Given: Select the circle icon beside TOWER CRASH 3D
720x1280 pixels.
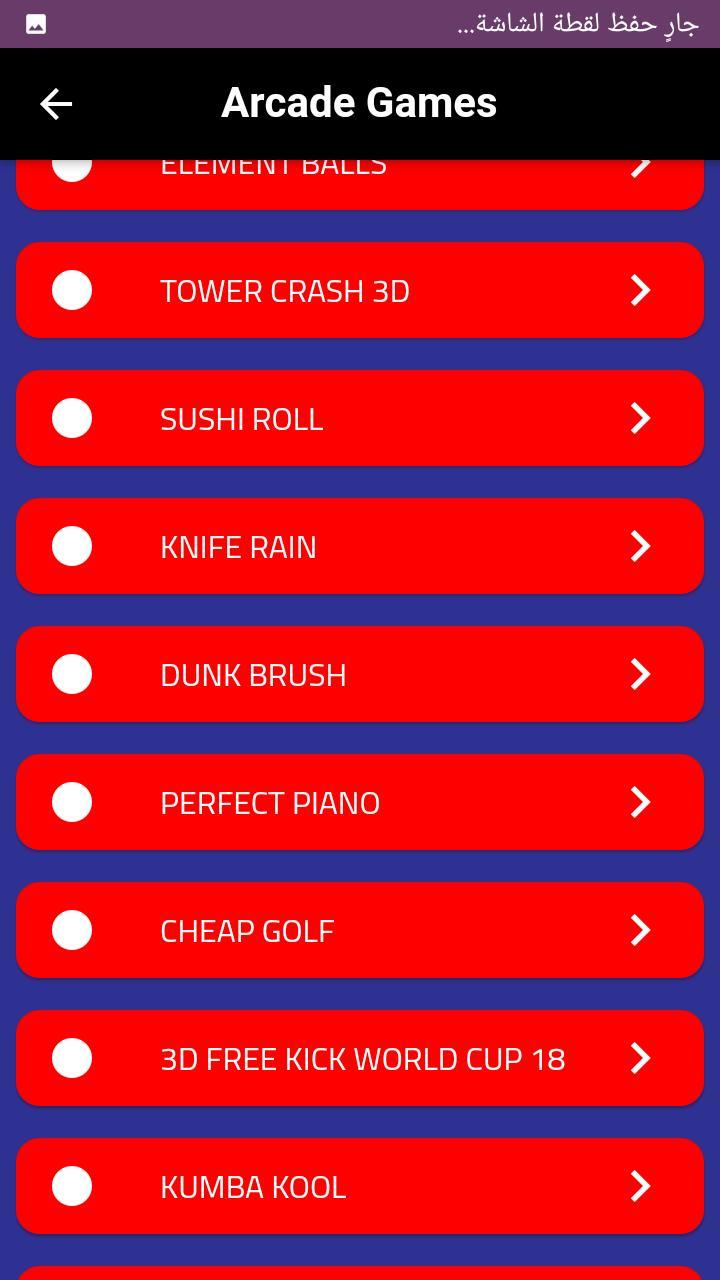Looking at the screenshot, I should coord(71,290).
